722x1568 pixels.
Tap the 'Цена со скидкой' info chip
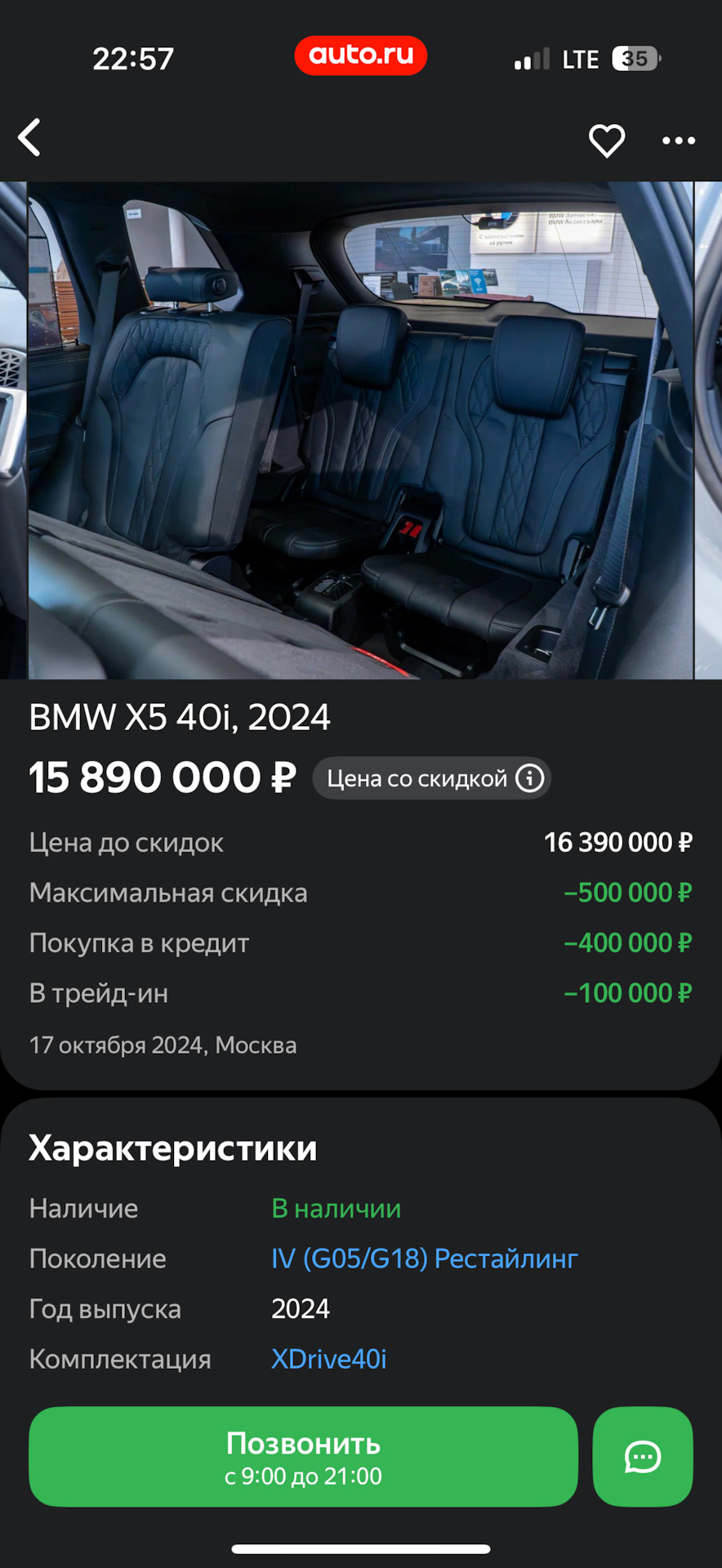[432, 778]
